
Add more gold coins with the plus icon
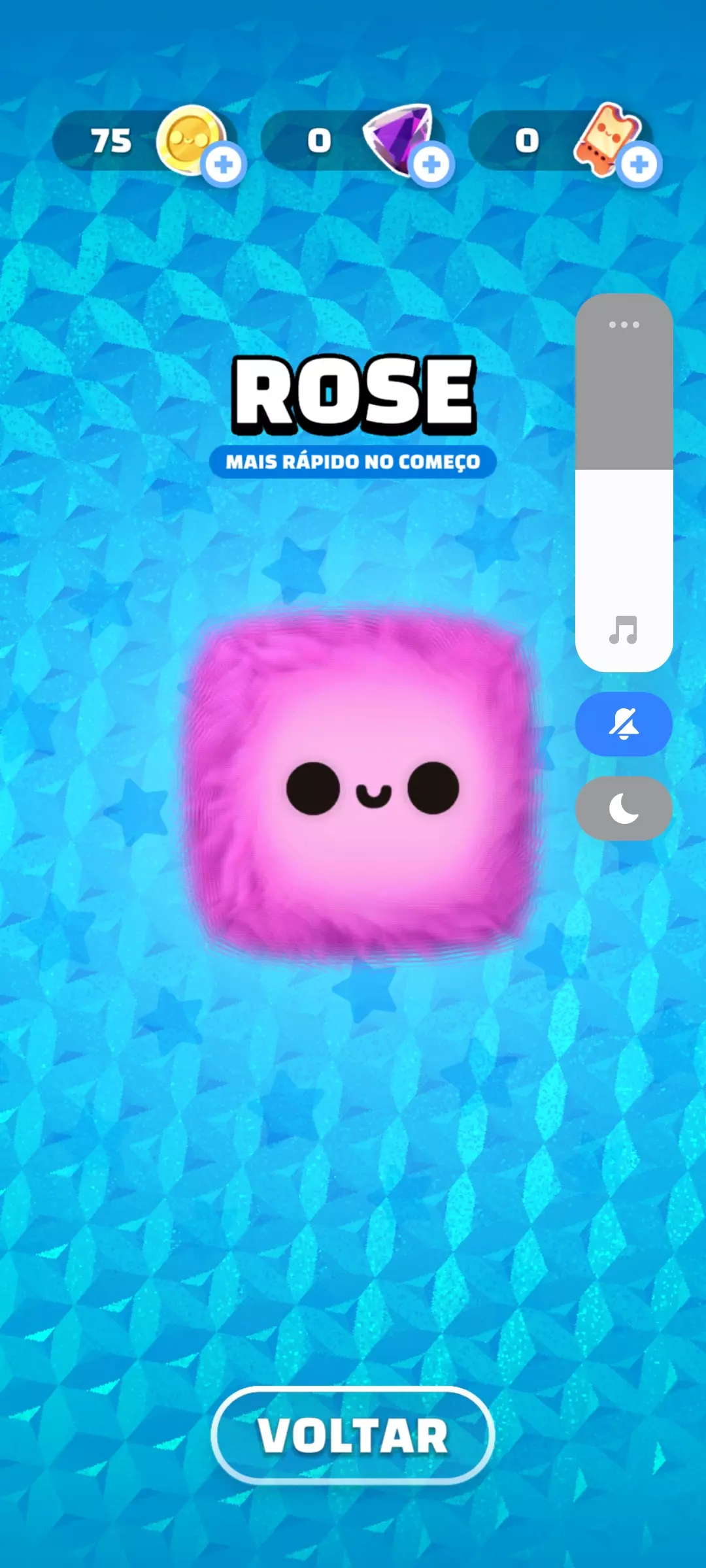pyautogui.click(x=224, y=165)
